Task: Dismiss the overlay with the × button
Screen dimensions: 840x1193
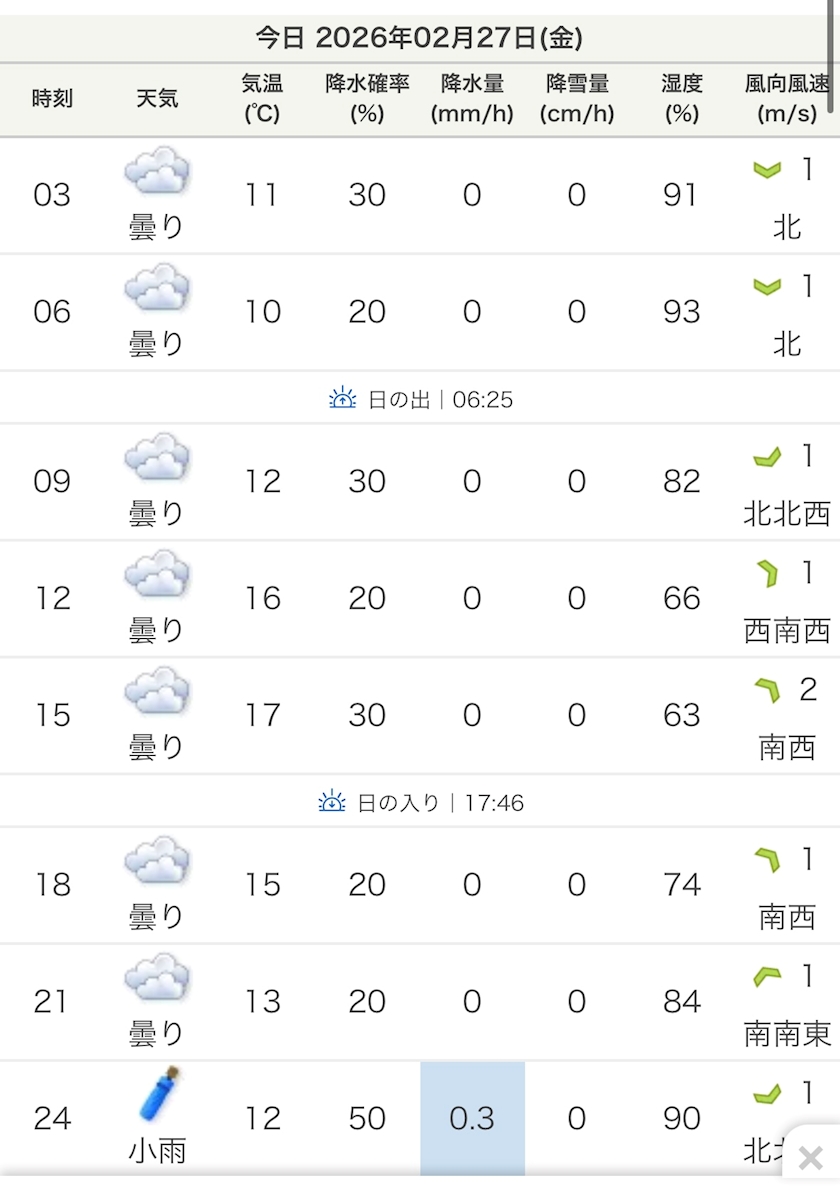Action: pos(811,1158)
